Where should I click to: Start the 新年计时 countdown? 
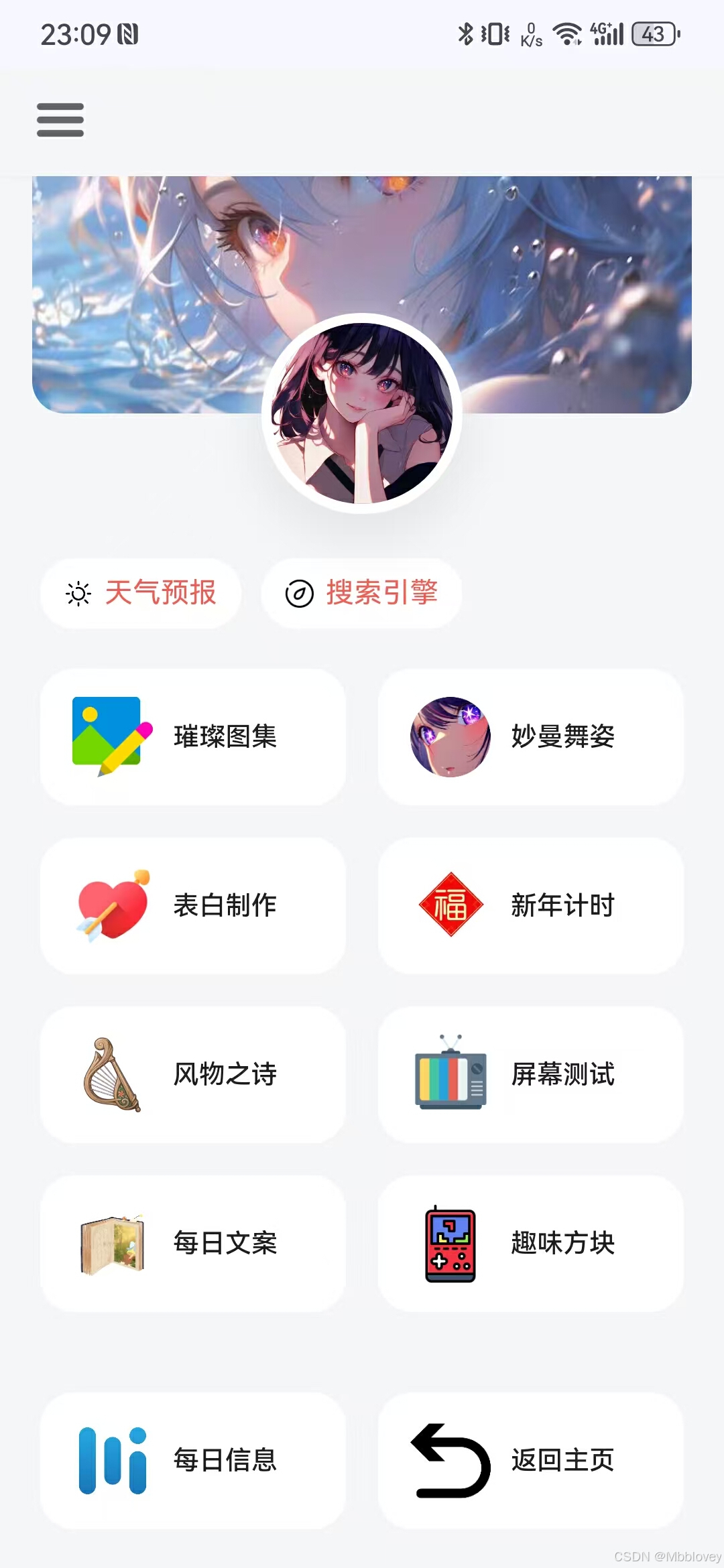(530, 905)
